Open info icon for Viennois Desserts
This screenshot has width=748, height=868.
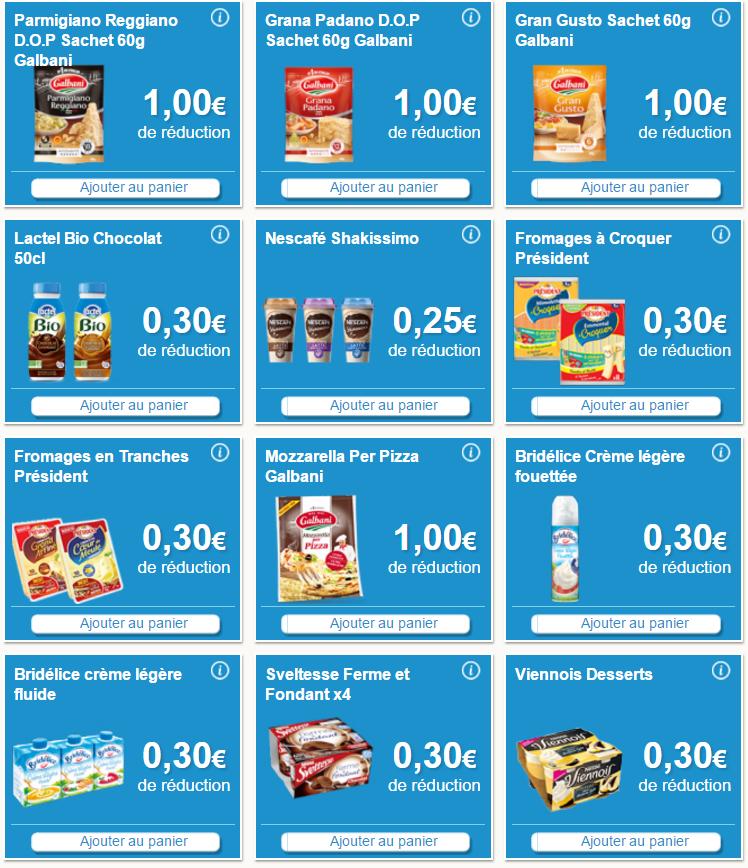point(721,671)
